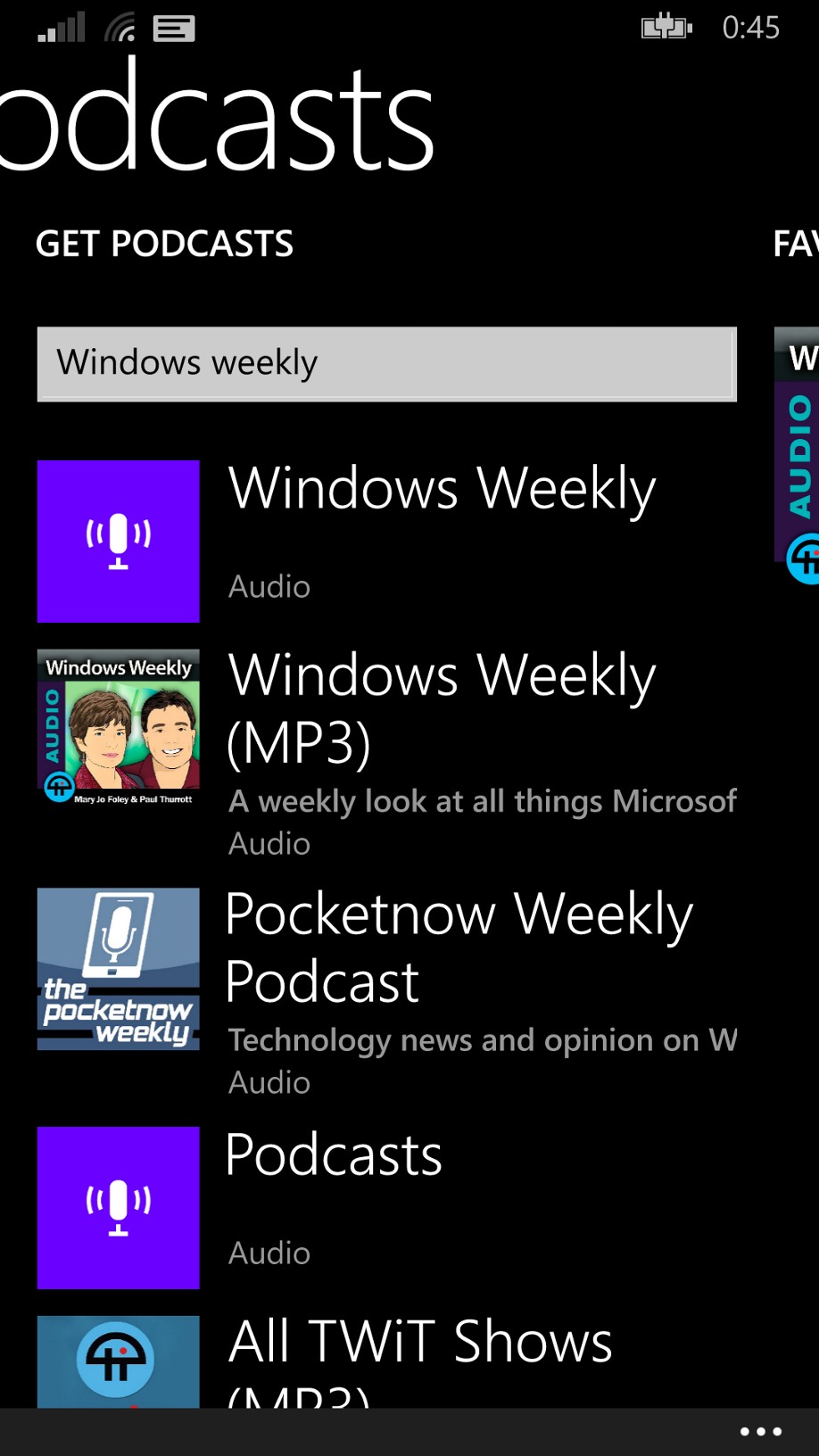Click the Pocketnow Weekly podcast artwork

118,970
